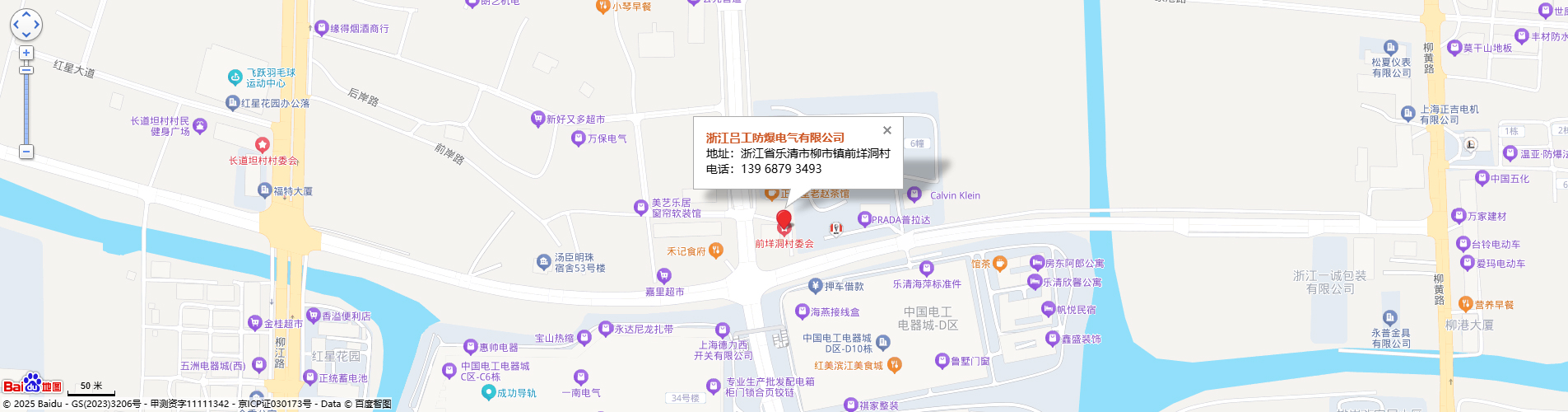Pan the map right with arrow
The image size is (1568, 412).
pos(37,25)
